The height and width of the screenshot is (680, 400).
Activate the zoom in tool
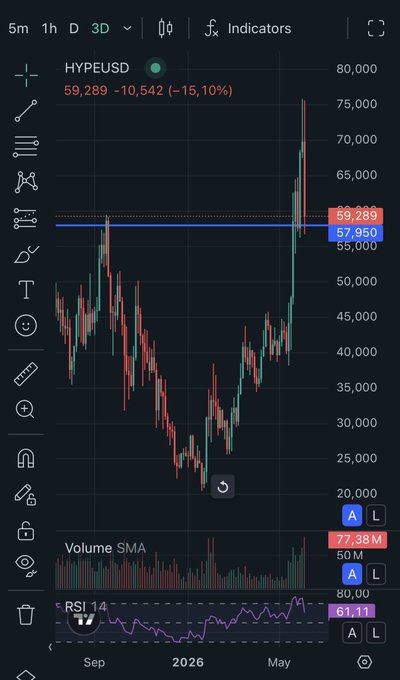25,409
